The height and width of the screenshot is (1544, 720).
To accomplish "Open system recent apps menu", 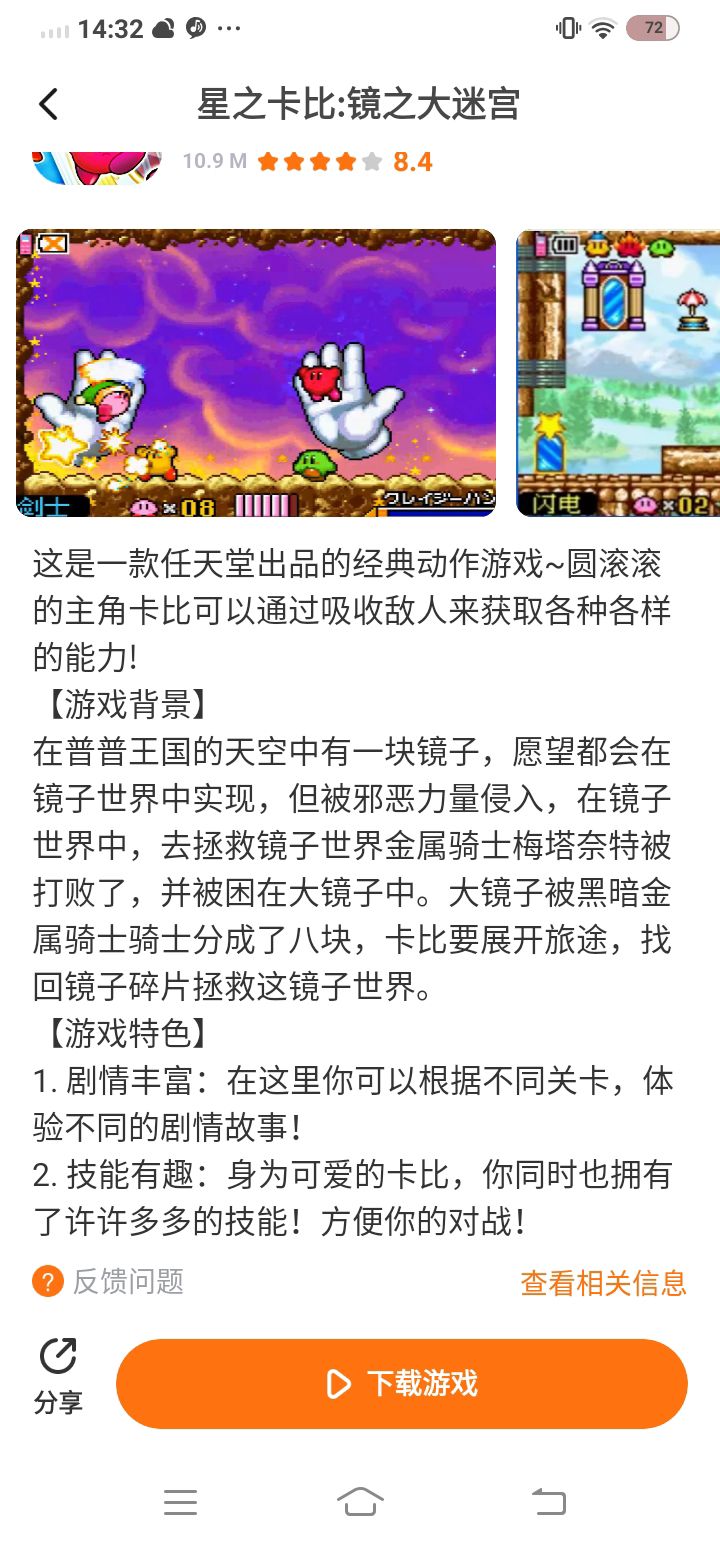I will coord(180,1502).
